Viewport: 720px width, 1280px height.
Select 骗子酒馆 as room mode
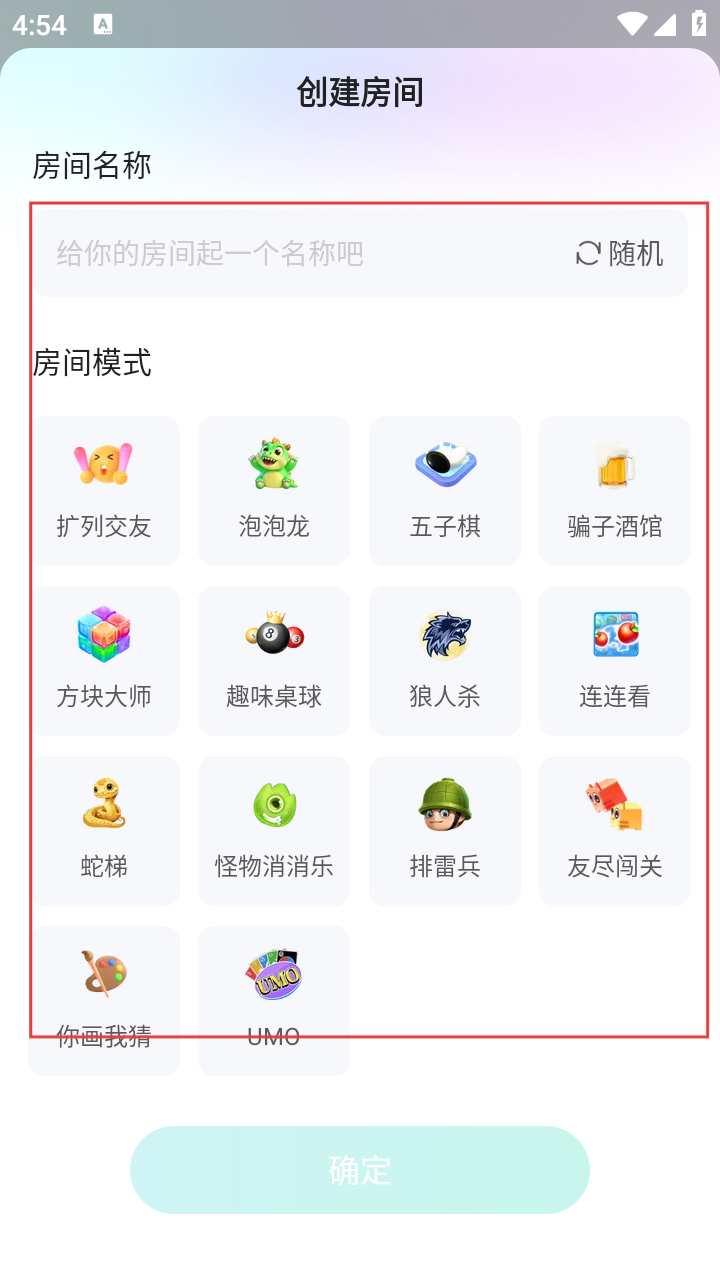tap(615, 491)
